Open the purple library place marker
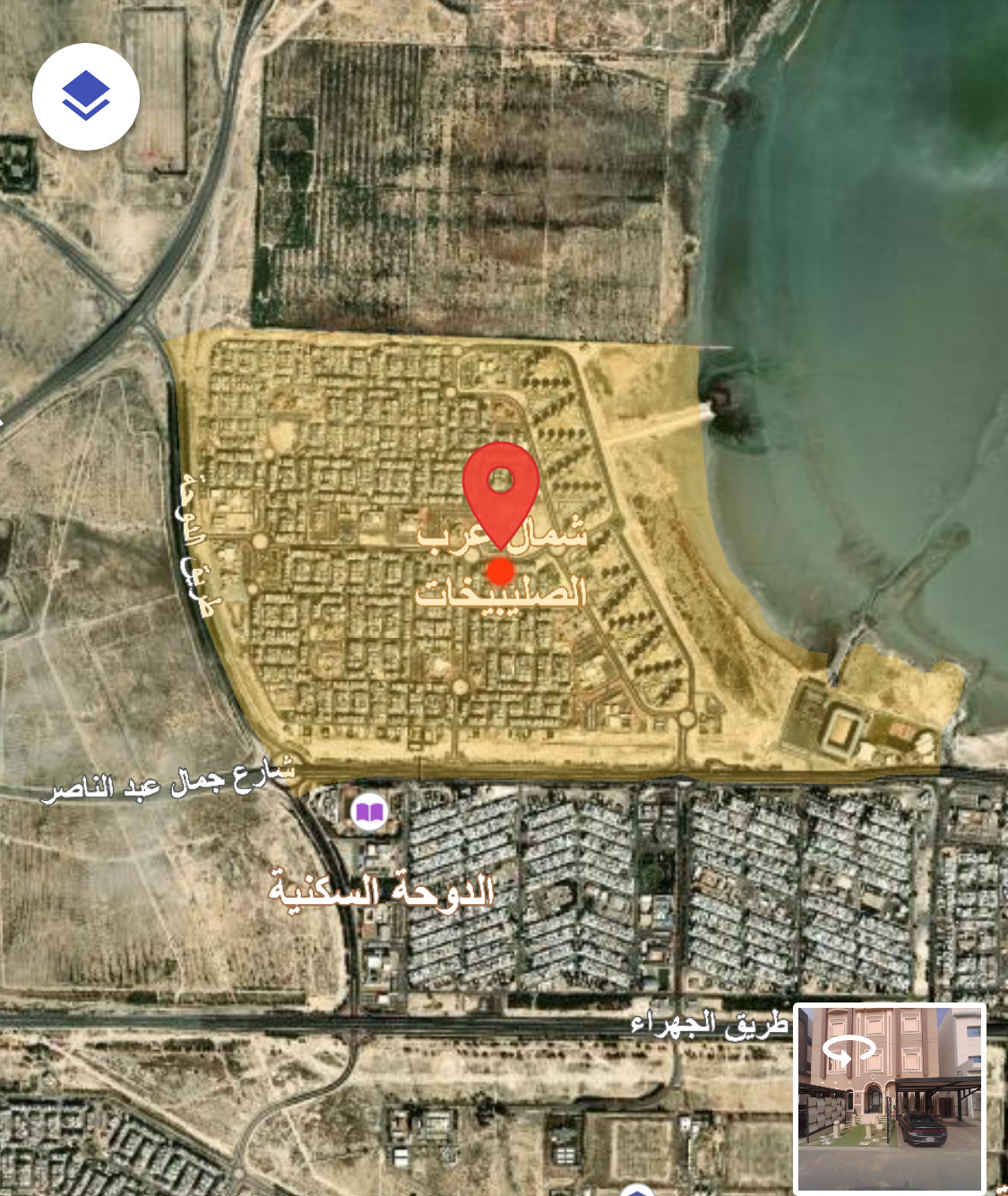The height and width of the screenshot is (1196, 1008). coord(369,813)
